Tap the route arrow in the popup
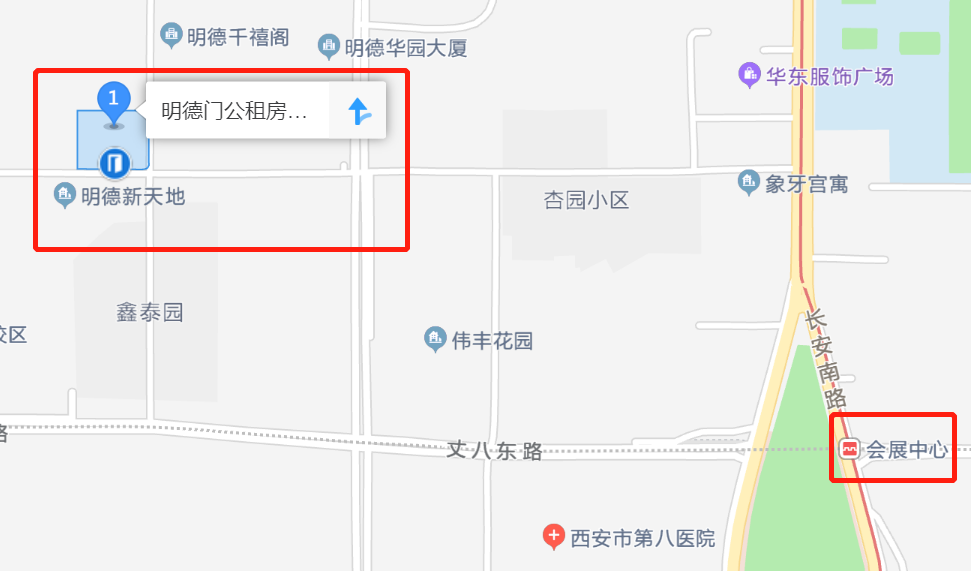This screenshot has width=971, height=571. point(359,111)
